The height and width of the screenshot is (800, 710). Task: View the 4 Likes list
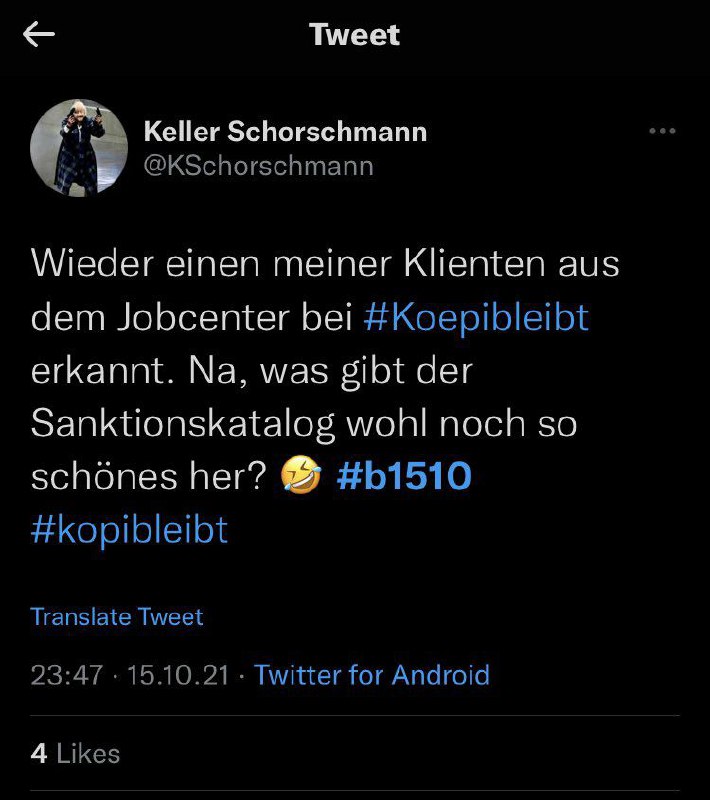(x=75, y=752)
